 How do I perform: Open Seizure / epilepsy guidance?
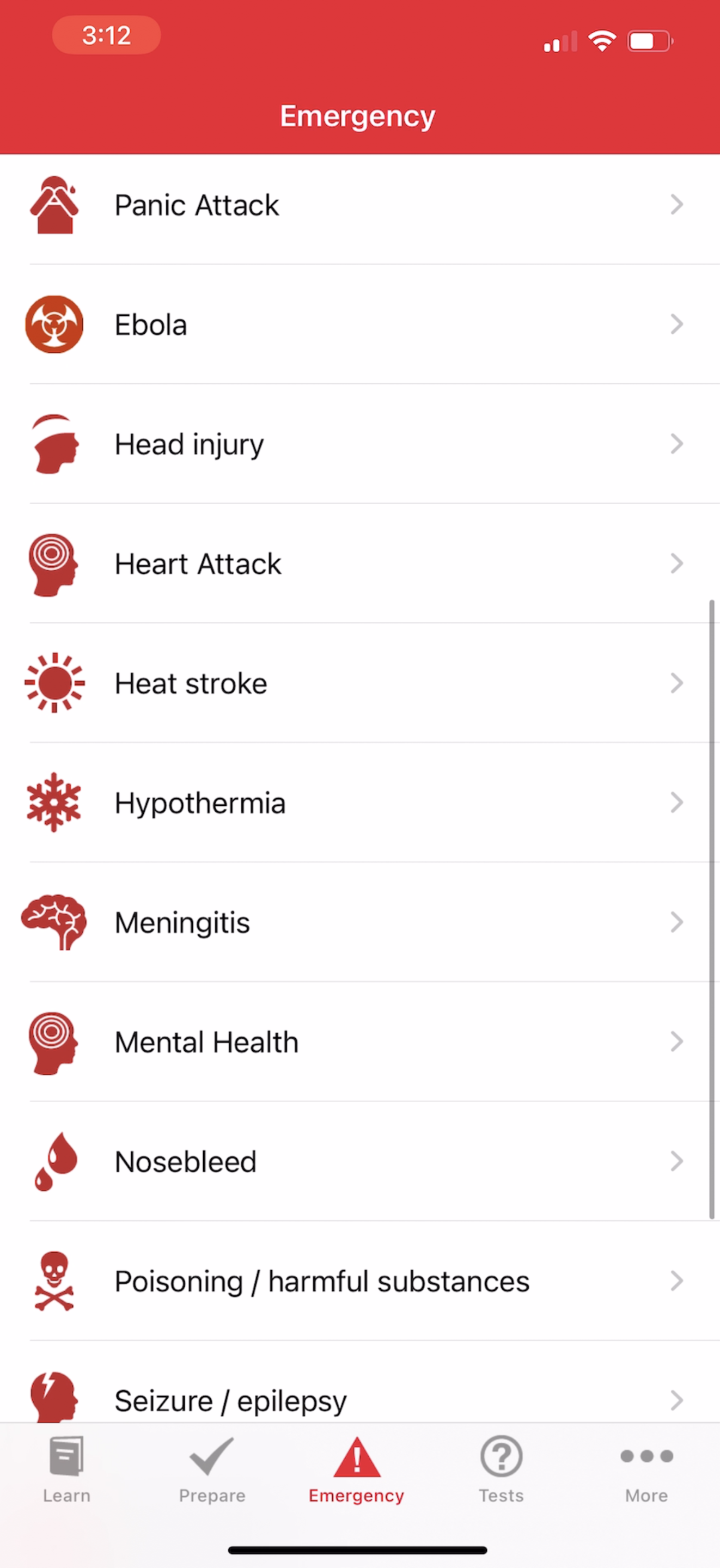coord(359,1399)
